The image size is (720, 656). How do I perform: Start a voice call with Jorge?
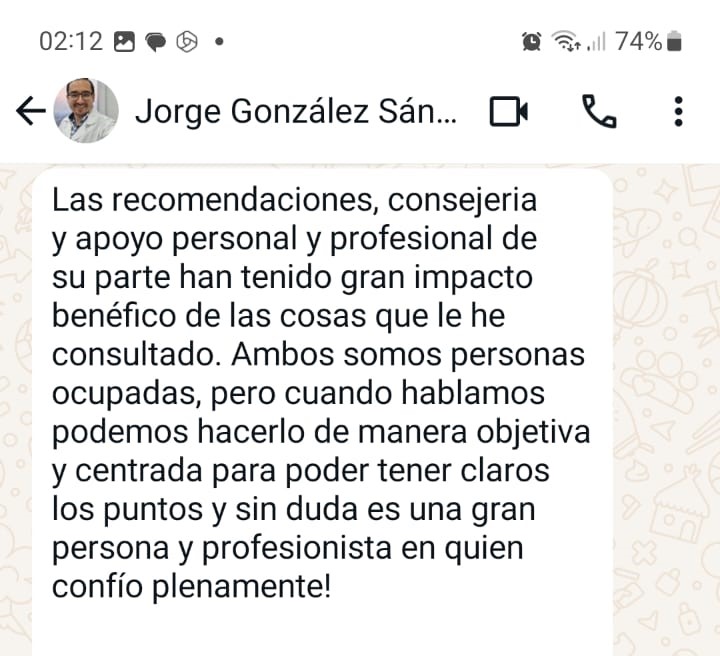(x=598, y=112)
